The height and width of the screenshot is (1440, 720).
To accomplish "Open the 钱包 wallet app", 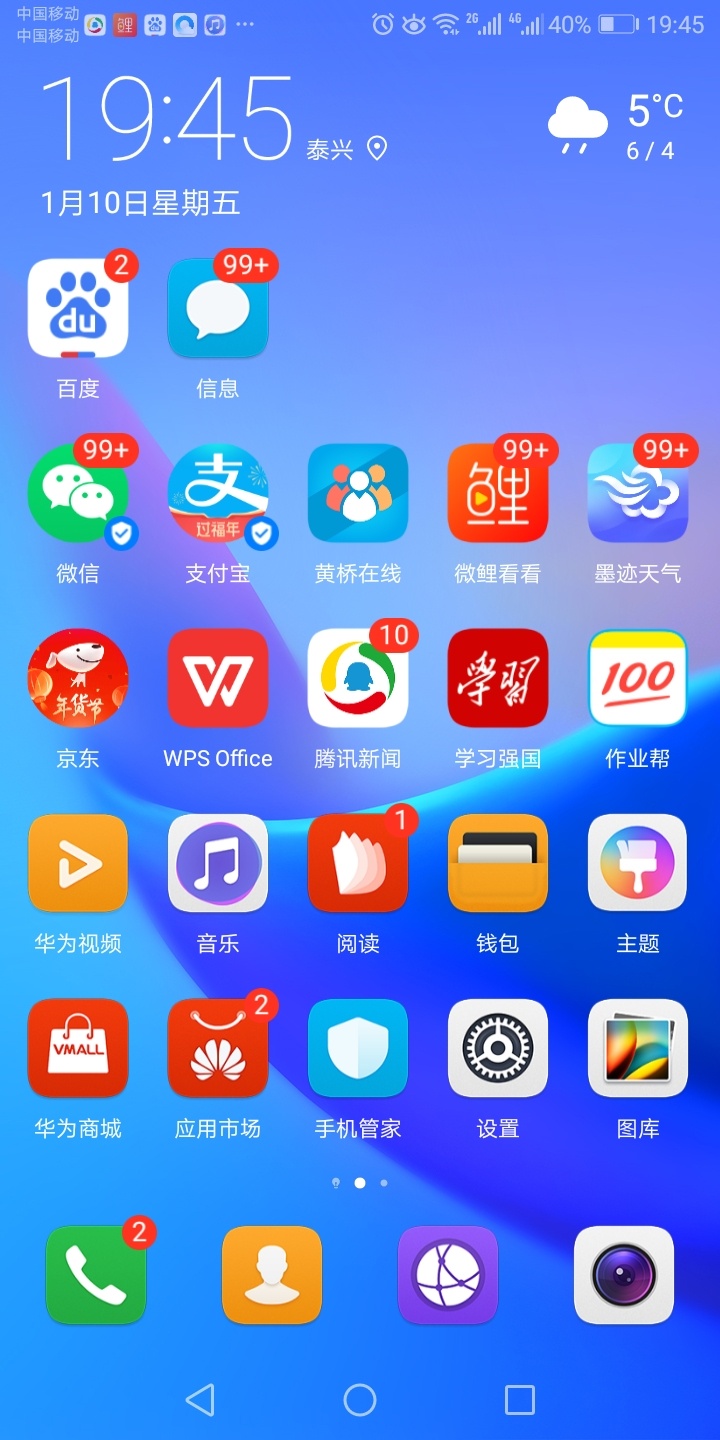I will pyautogui.click(x=498, y=864).
